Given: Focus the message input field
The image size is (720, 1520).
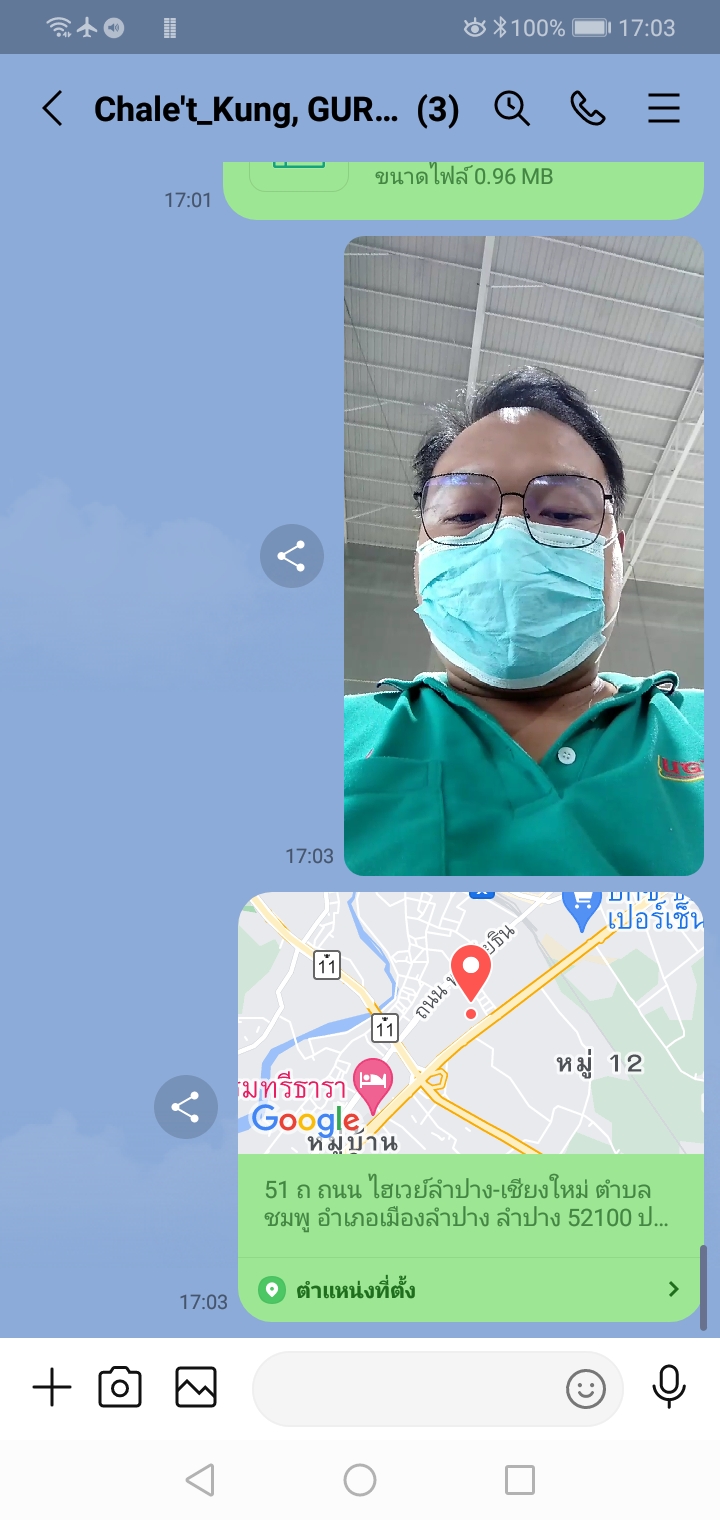Looking at the screenshot, I should [405, 1388].
